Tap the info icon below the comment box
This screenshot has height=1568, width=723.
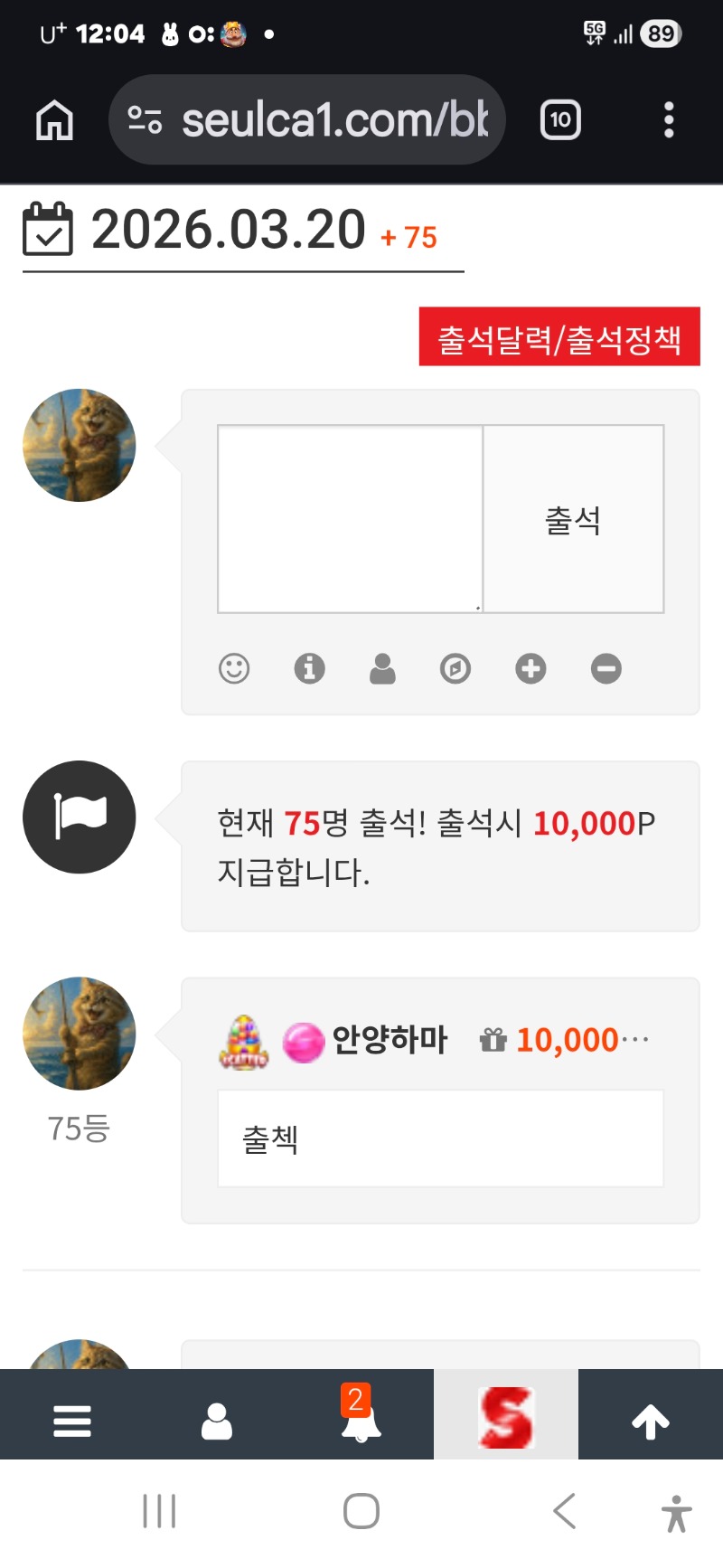pyautogui.click(x=309, y=668)
